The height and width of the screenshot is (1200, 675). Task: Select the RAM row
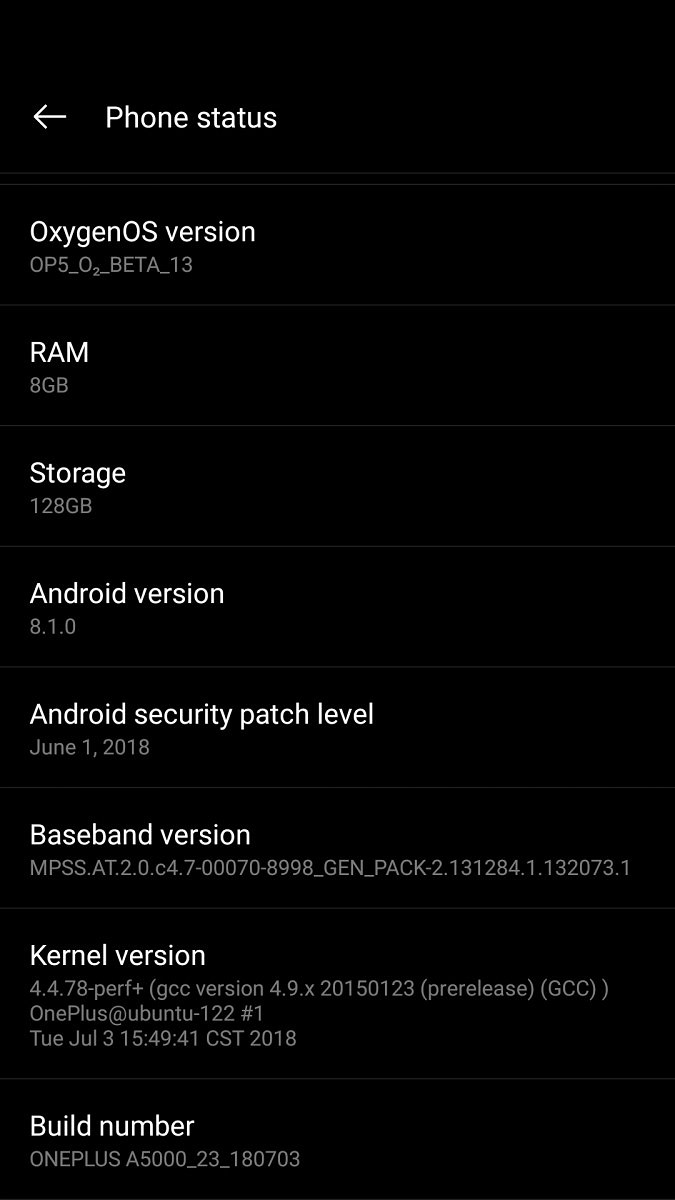tap(337, 366)
